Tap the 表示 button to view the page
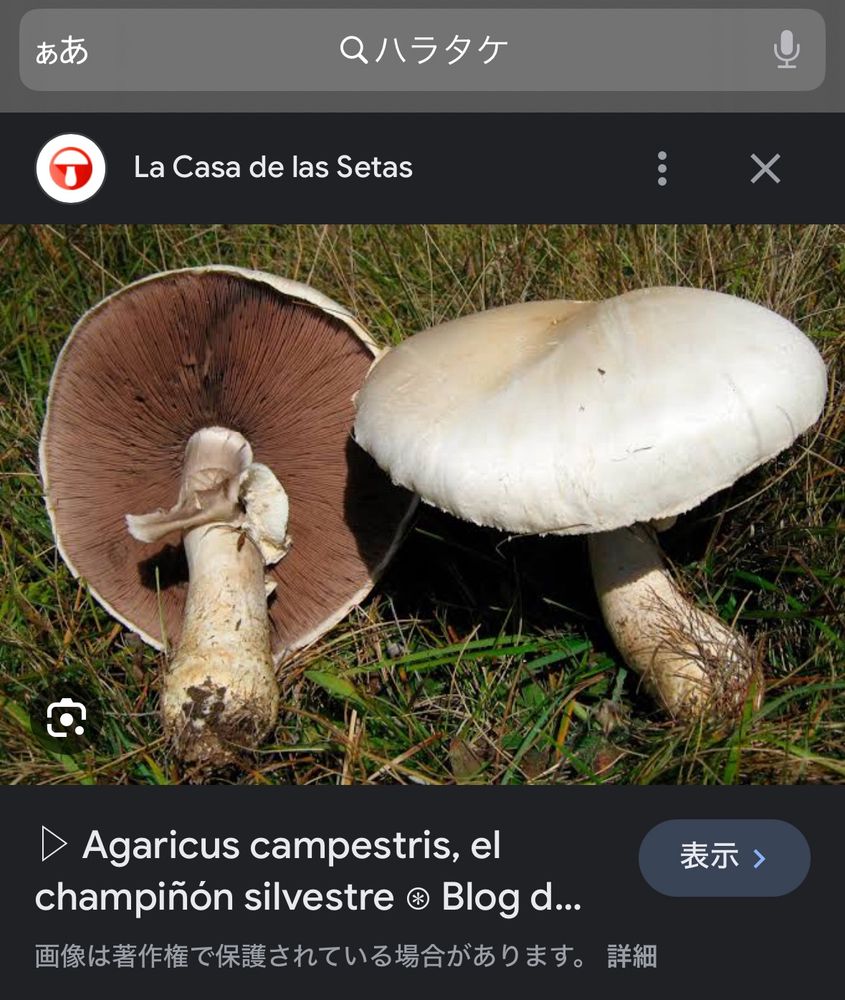Viewport: 845px width, 1000px height. (724, 858)
